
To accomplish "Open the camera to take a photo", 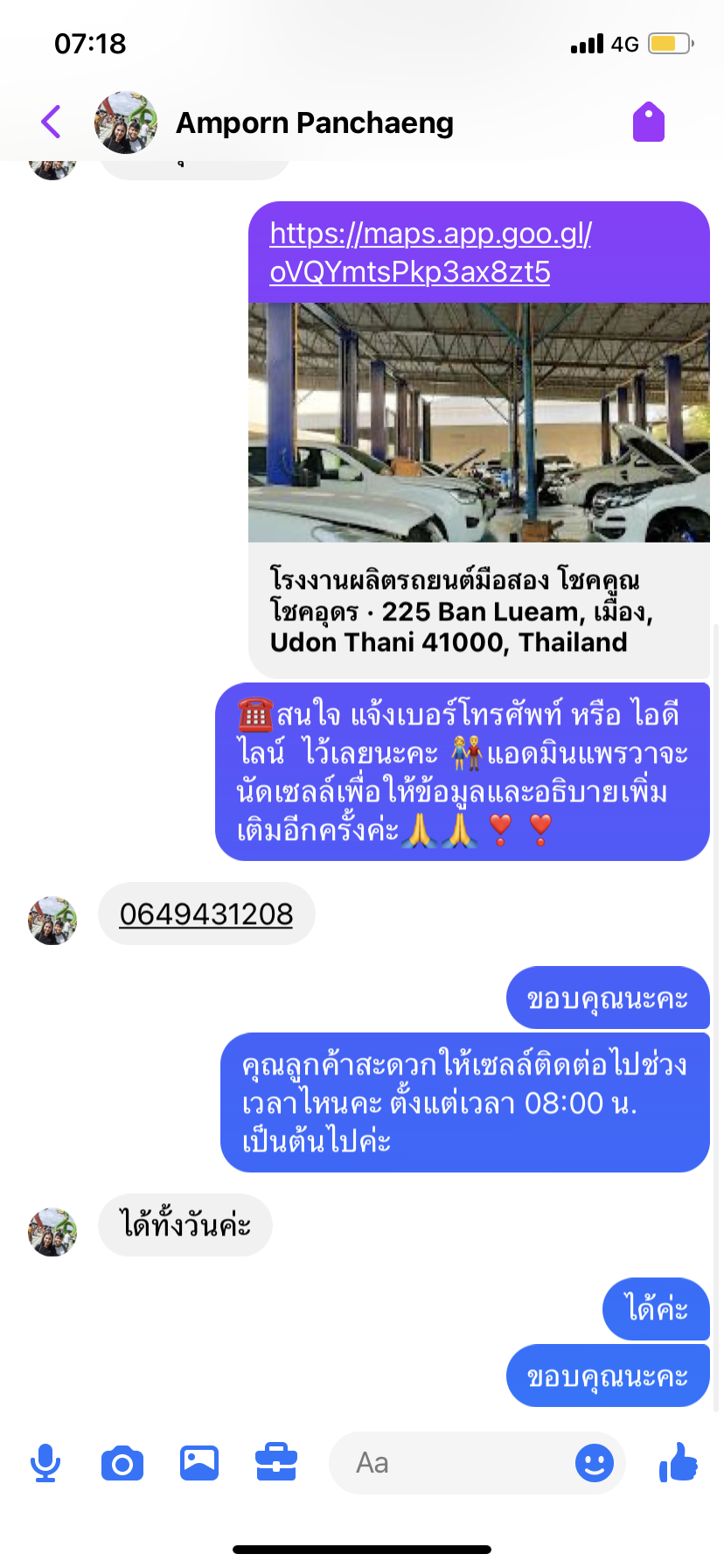I will pos(122,1463).
